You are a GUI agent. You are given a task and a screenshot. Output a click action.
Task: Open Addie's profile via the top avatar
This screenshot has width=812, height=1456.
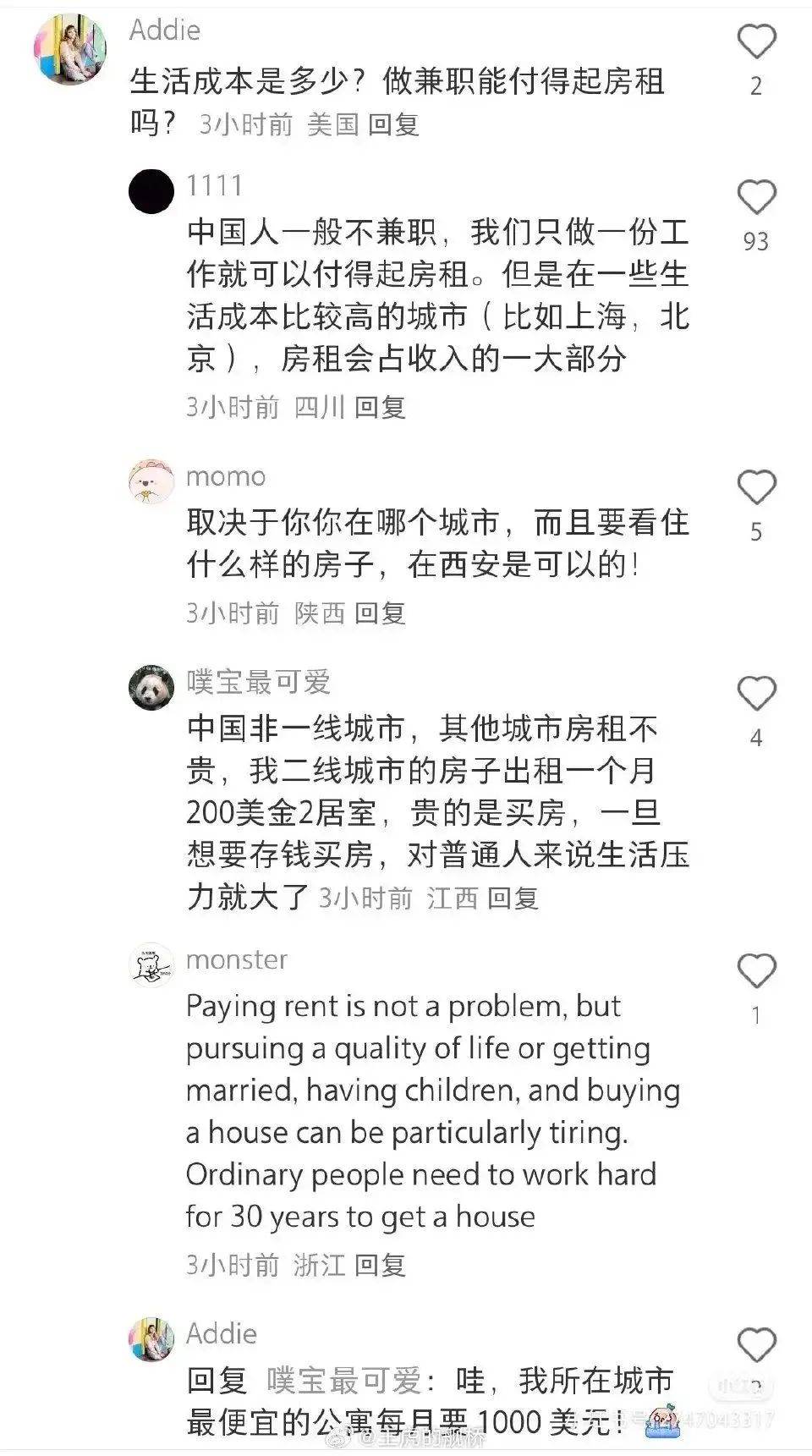pos(70,49)
